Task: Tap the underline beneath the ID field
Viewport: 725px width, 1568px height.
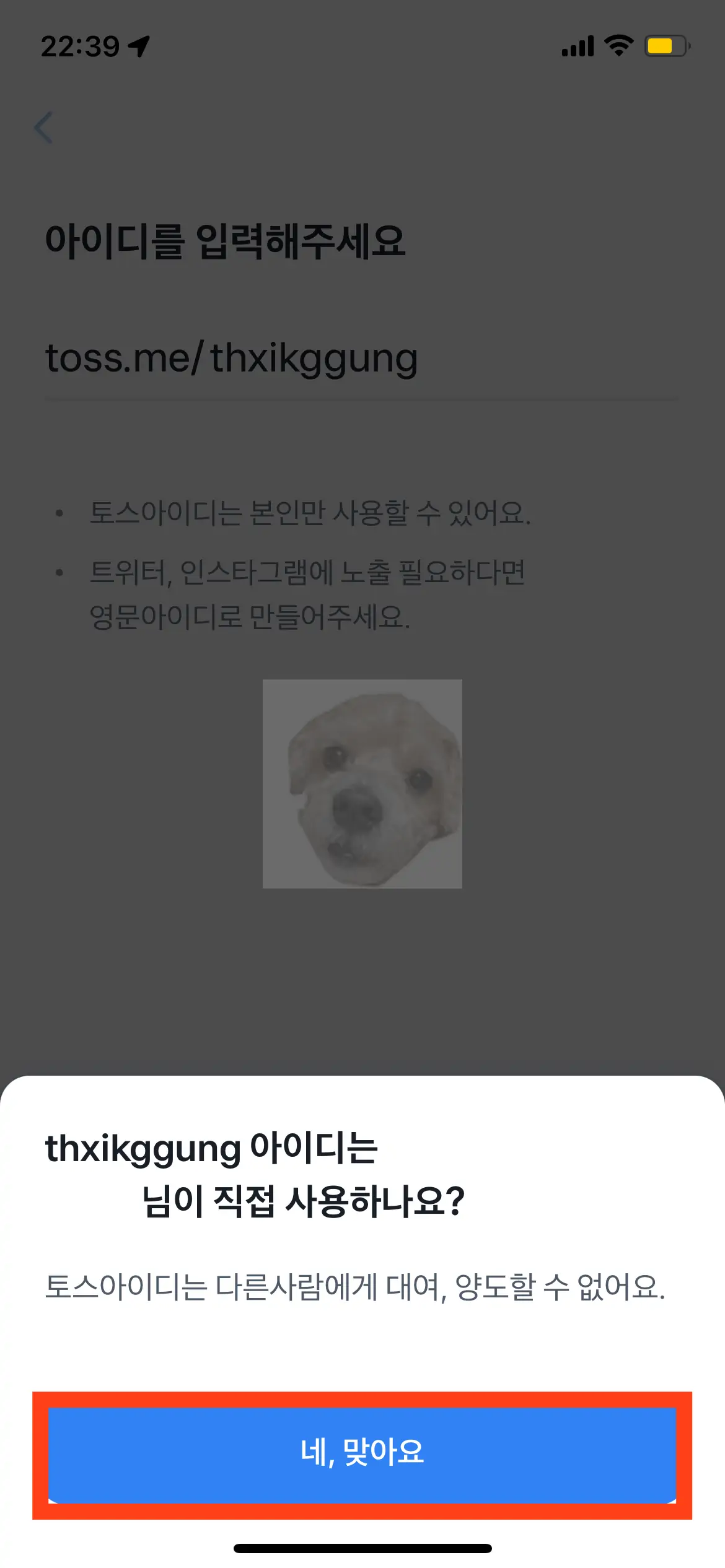Action: (362, 399)
